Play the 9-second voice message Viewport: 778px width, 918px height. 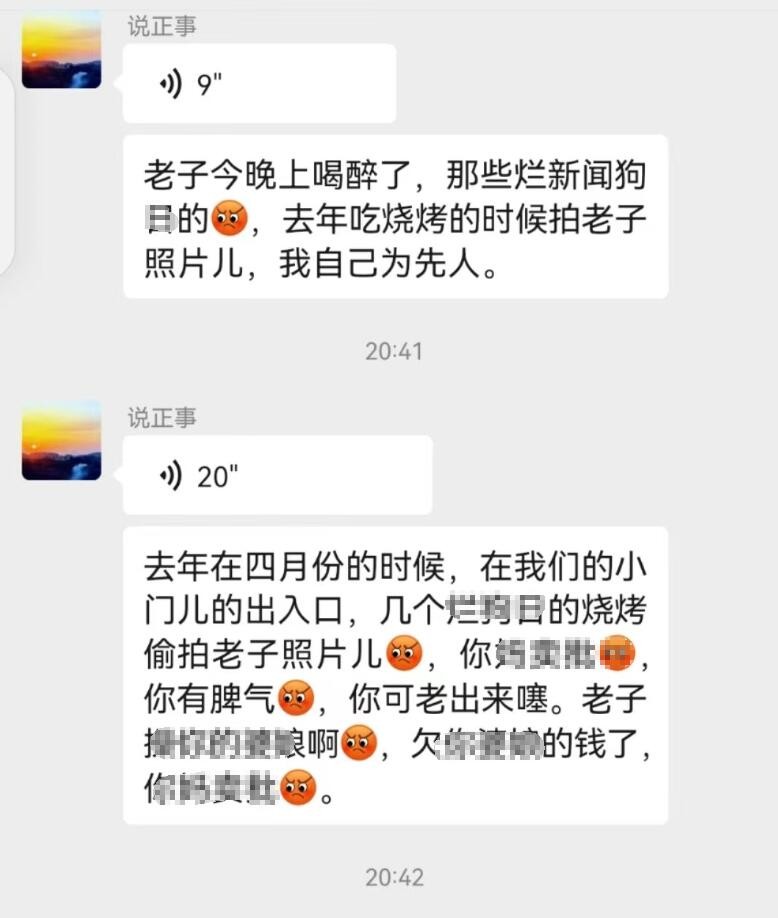(x=258, y=84)
